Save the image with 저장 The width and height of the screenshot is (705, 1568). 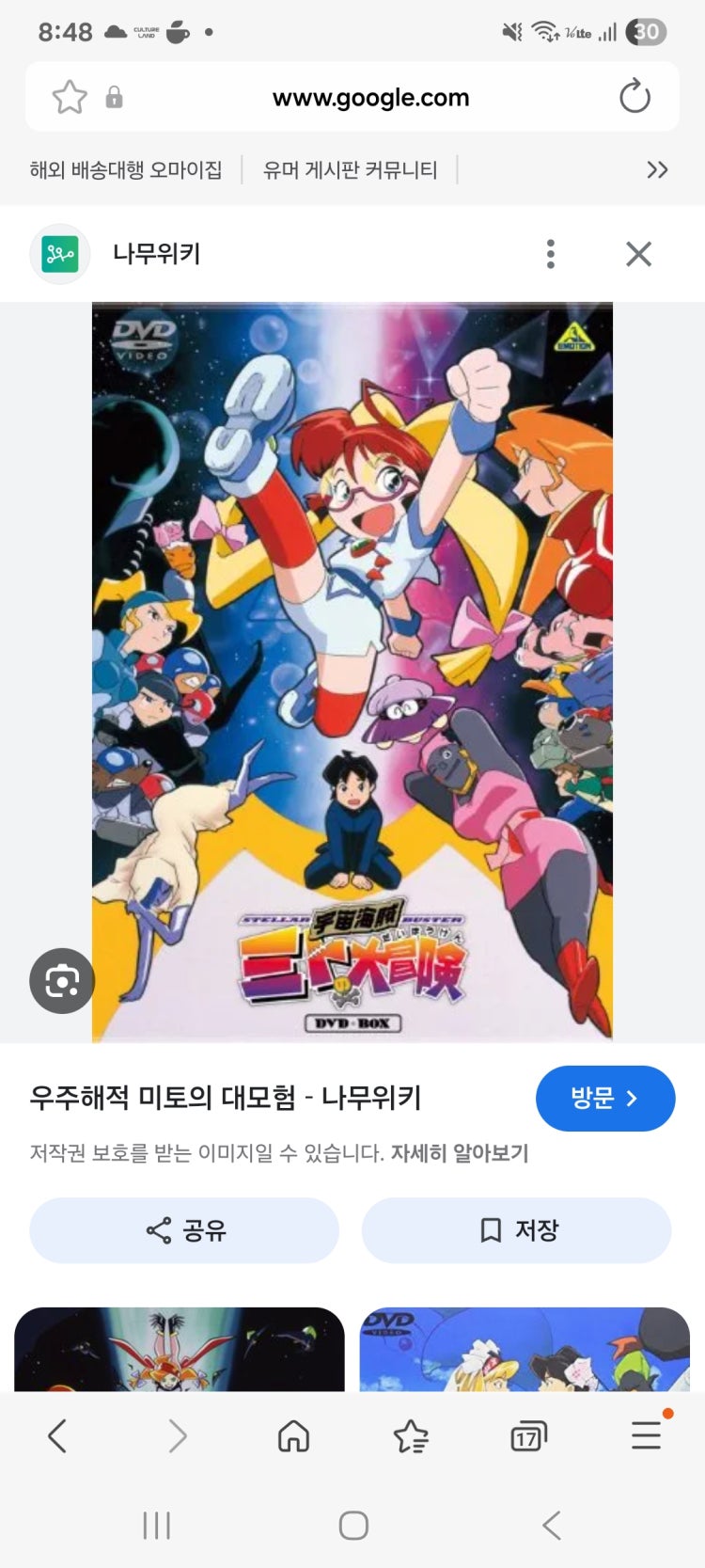[x=517, y=1229]
